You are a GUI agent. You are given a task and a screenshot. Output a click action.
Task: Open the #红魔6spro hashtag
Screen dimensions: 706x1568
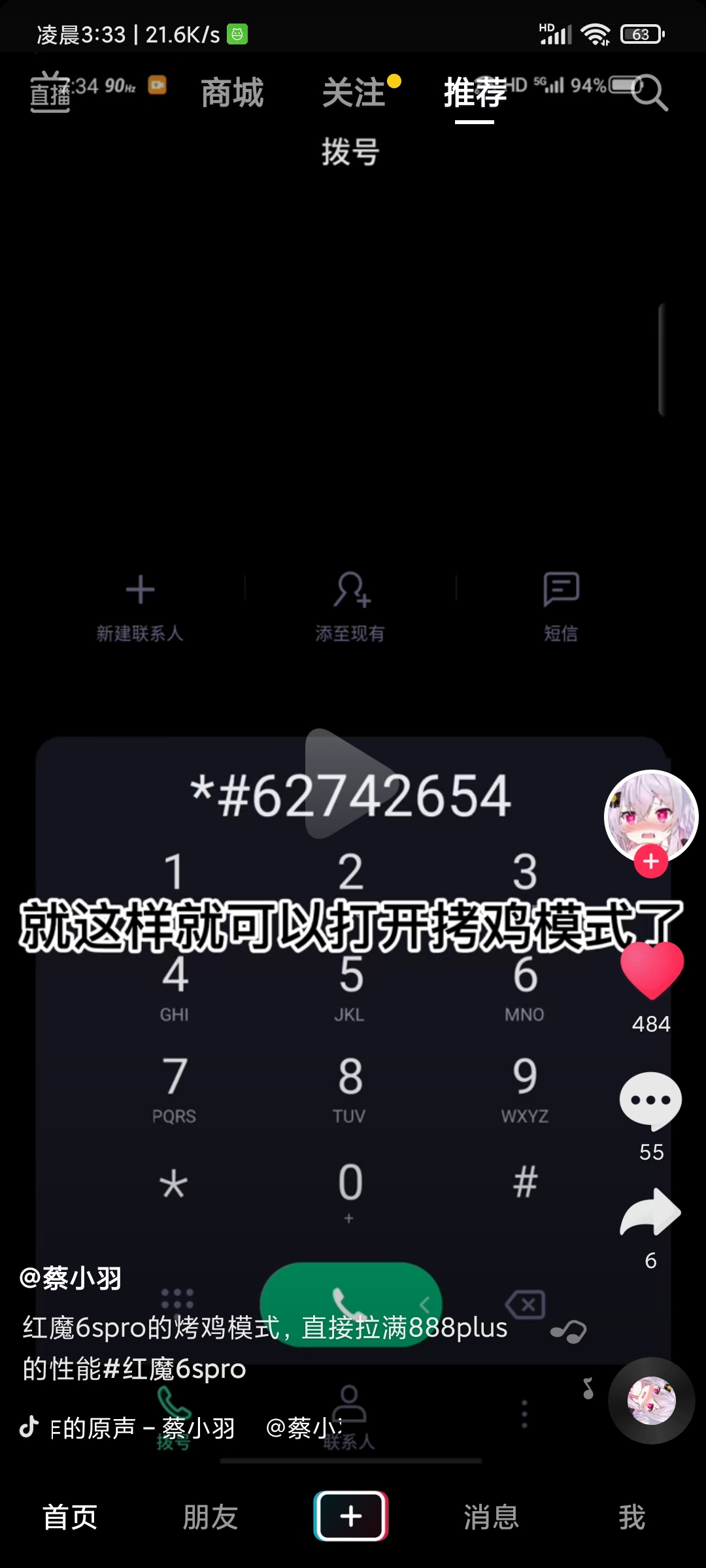coord(175,1369)
